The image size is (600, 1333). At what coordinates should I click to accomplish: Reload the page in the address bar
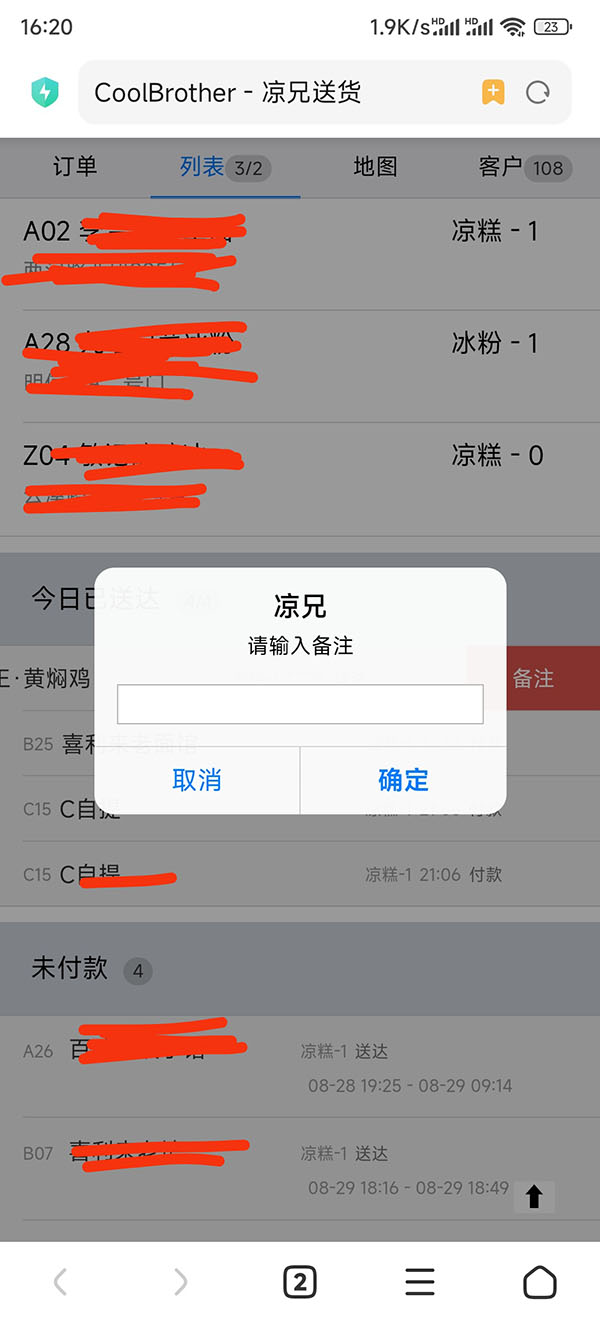coord(538,93)
